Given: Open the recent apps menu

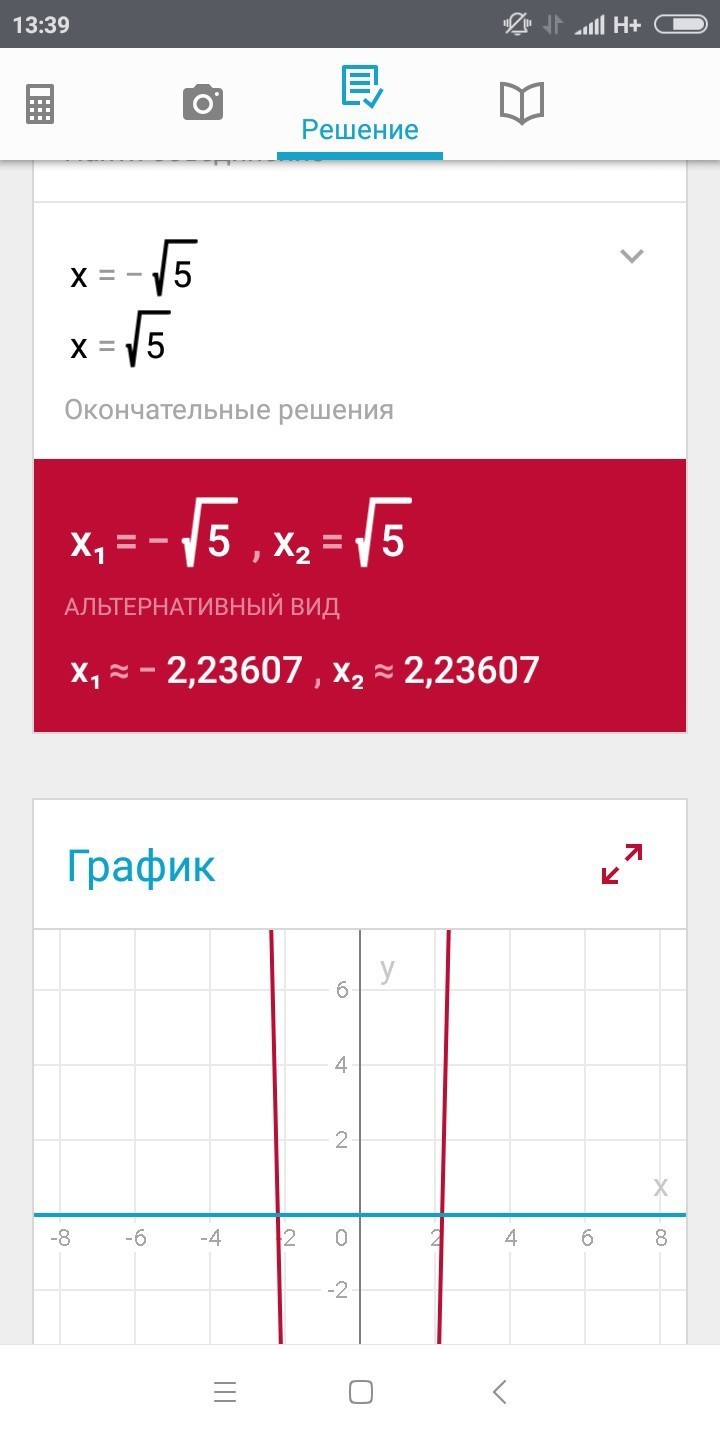Looking at the screenshot, I should 225,1392.
